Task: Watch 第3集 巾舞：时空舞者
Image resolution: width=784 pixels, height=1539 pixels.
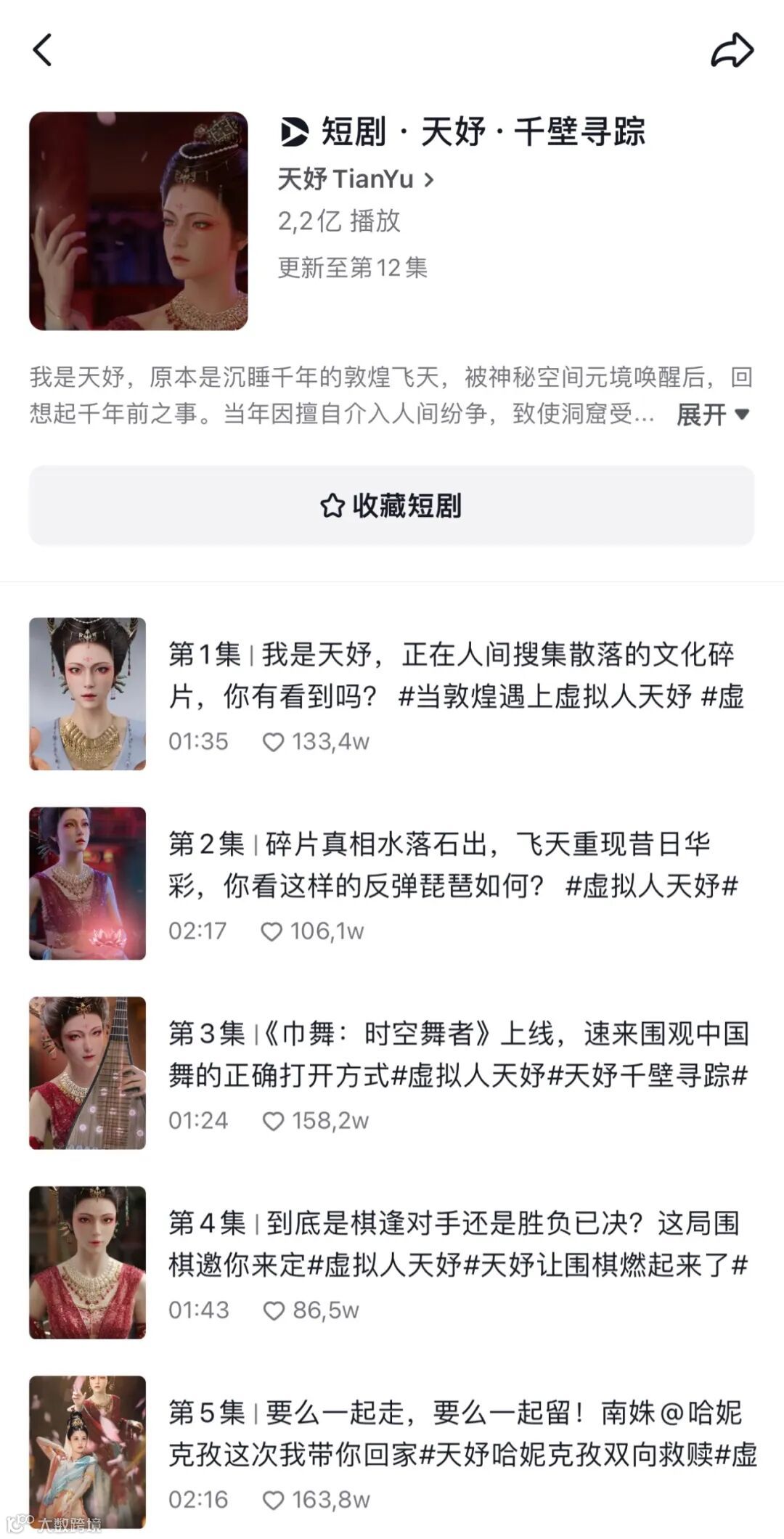Action: [450, 1054]
